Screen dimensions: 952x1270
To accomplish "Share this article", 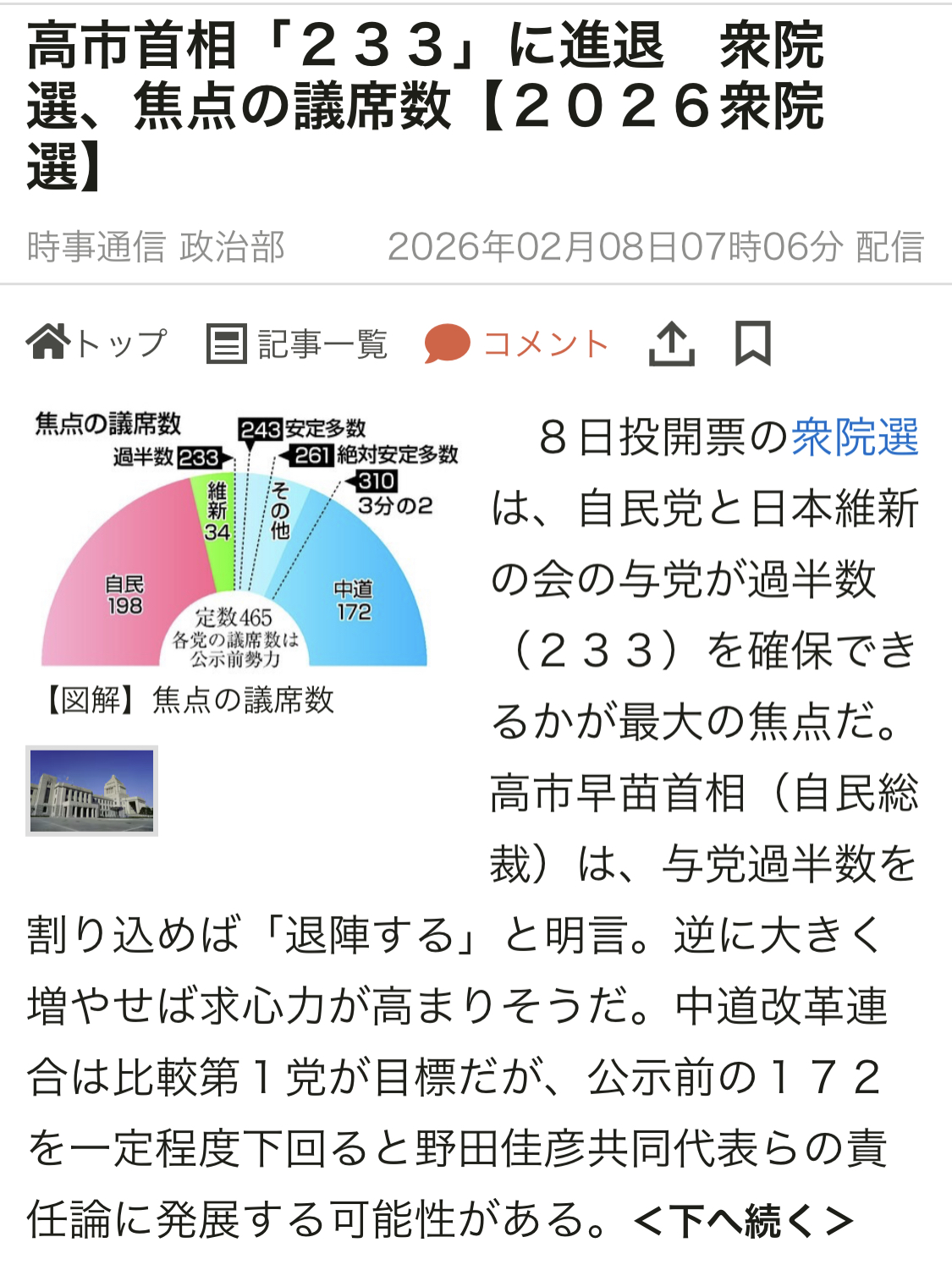I will tap(671, 344).
